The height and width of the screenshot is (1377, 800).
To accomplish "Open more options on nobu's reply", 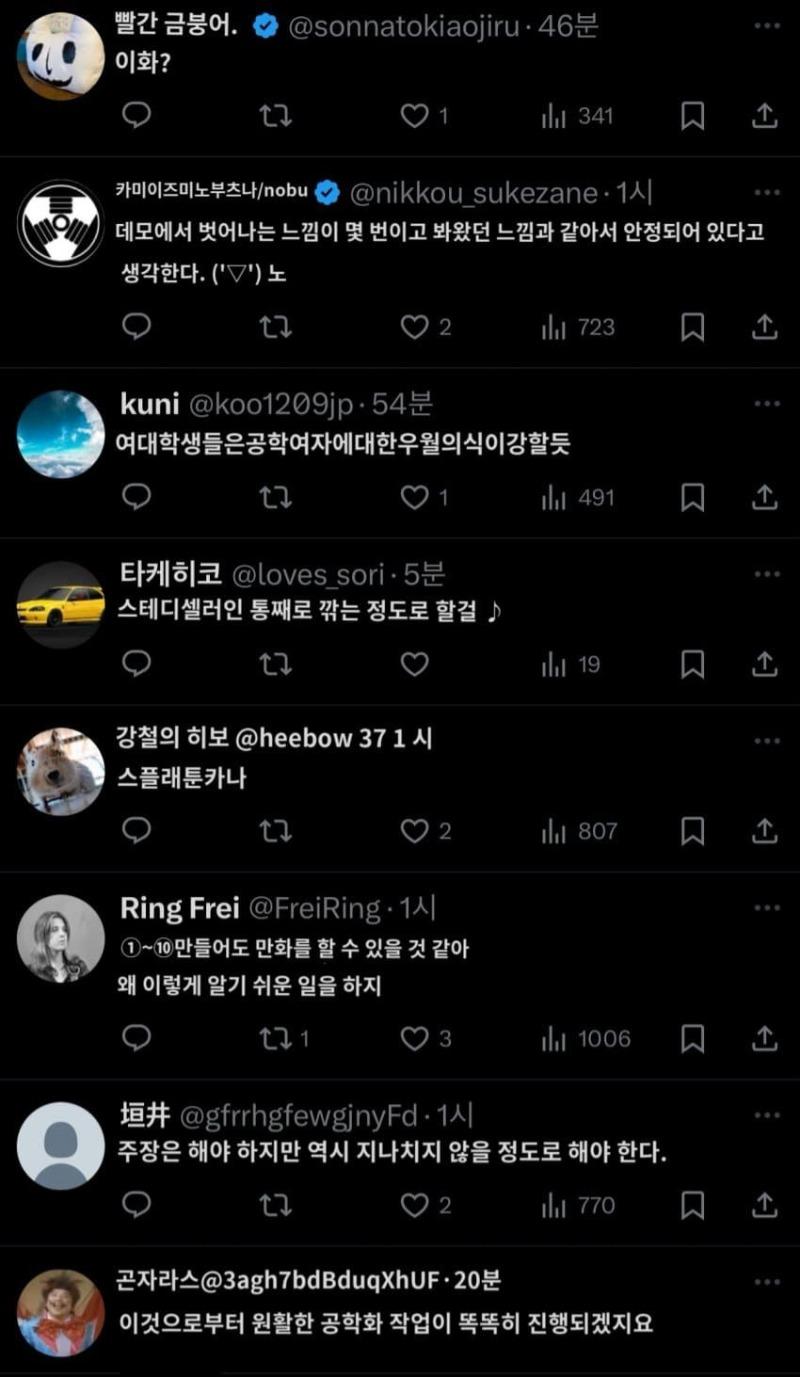I will (x=766, y=191).
